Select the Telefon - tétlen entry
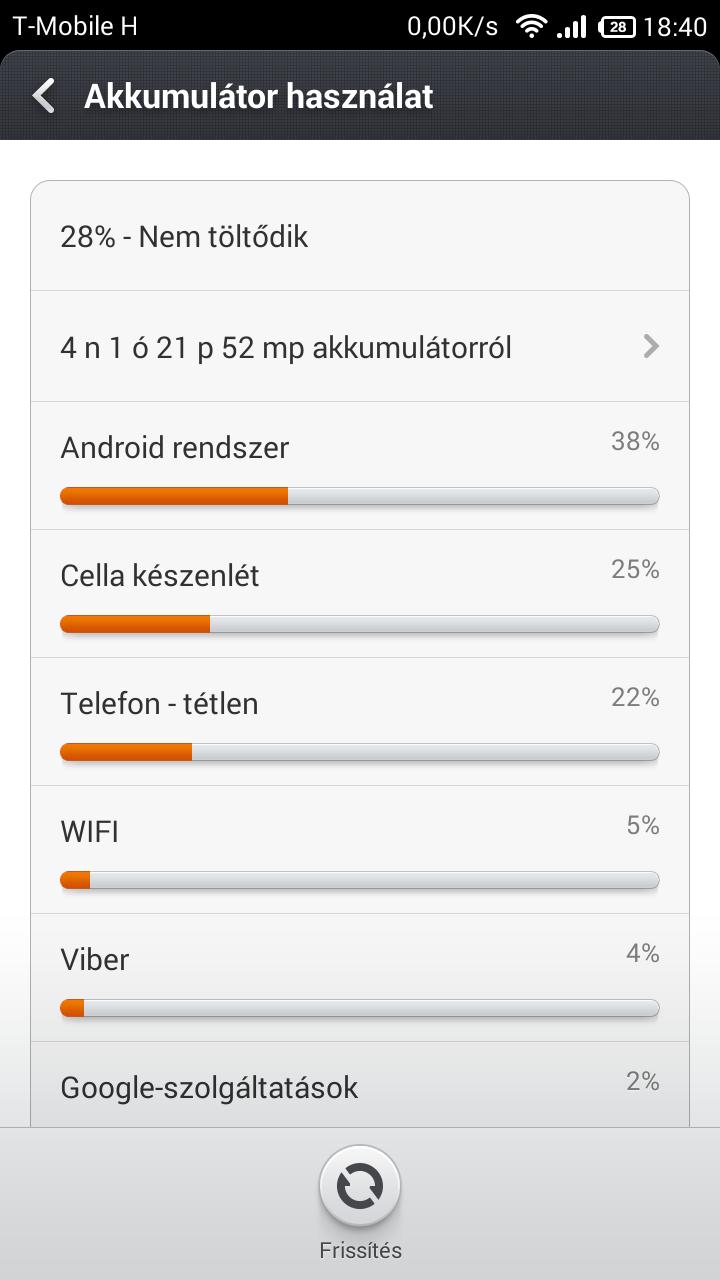720x1280 pixels. click(x=360, y=722)
